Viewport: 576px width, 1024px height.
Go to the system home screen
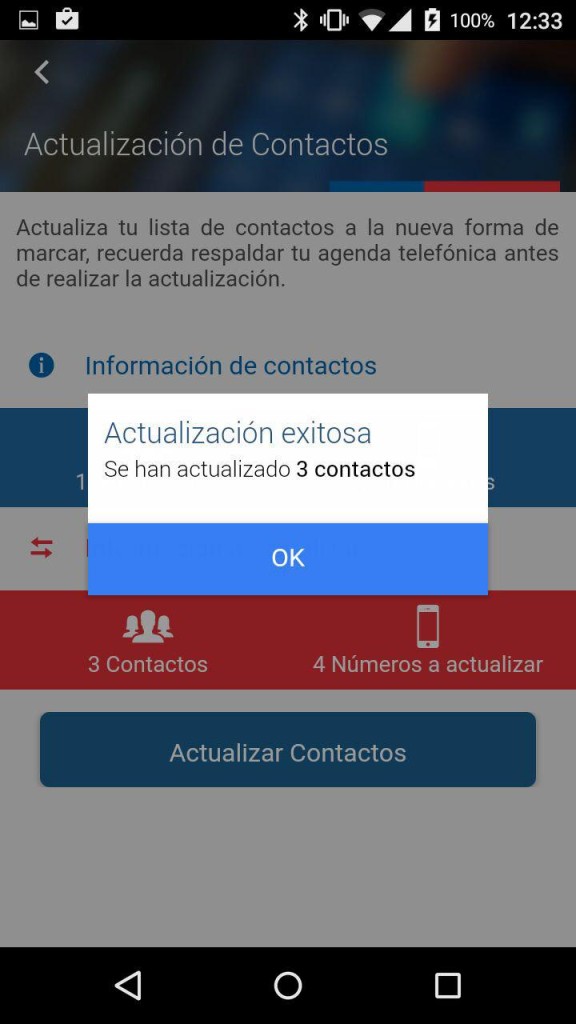click(x=287, y=985)
